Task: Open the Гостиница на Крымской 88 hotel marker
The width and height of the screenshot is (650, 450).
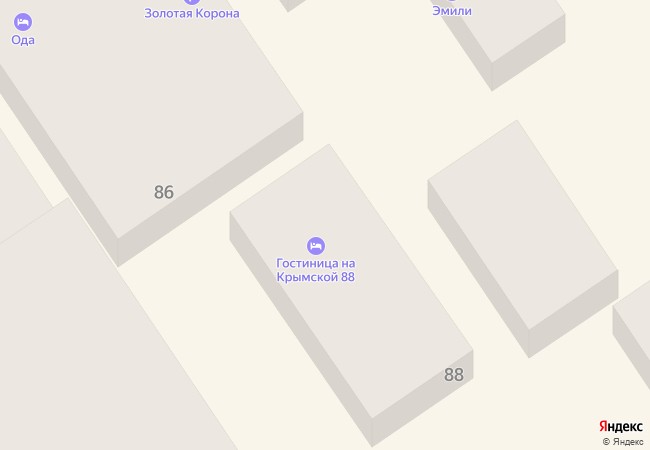Action: pyautogui.click(x=316, y=245)
